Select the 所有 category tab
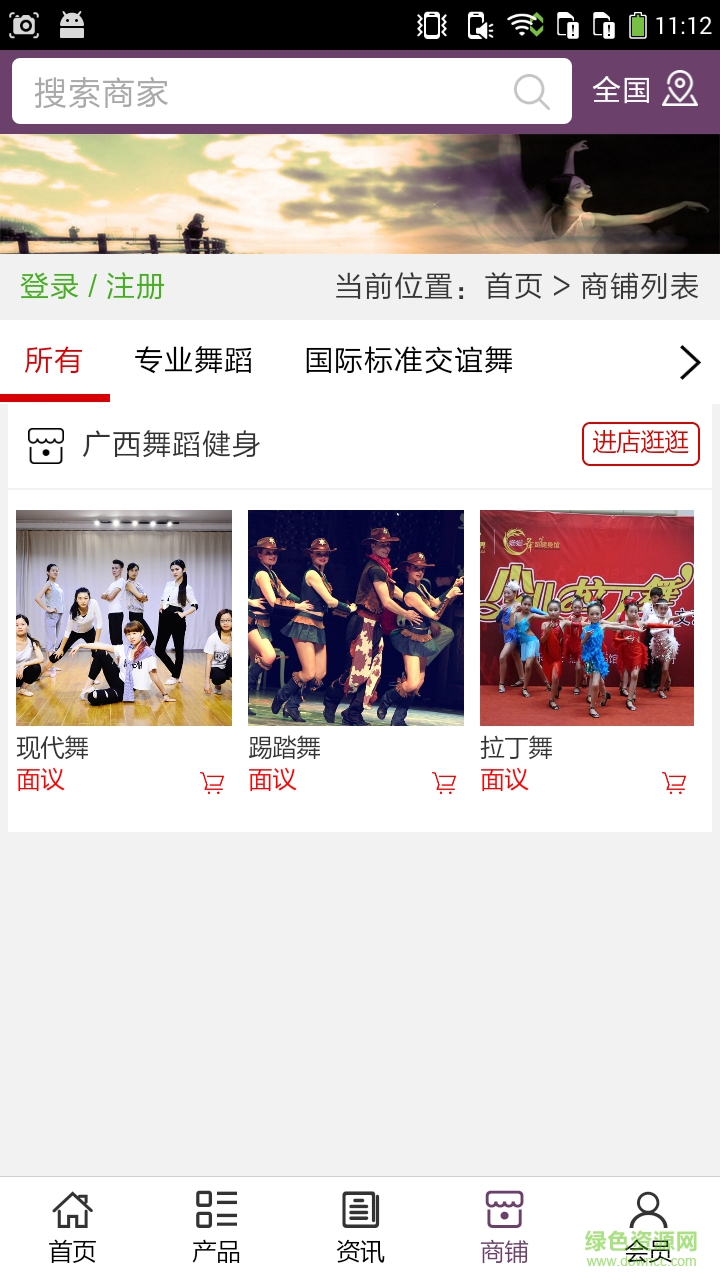 pyautogui.click(x=53, y=361)
